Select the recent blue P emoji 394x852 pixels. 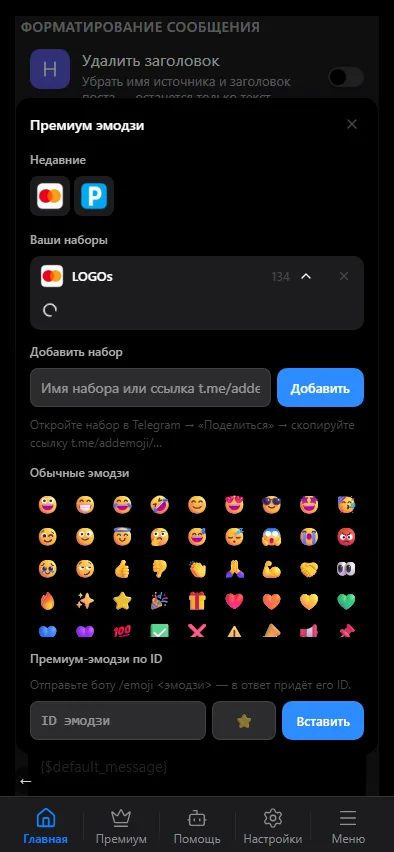click(94, 196)
